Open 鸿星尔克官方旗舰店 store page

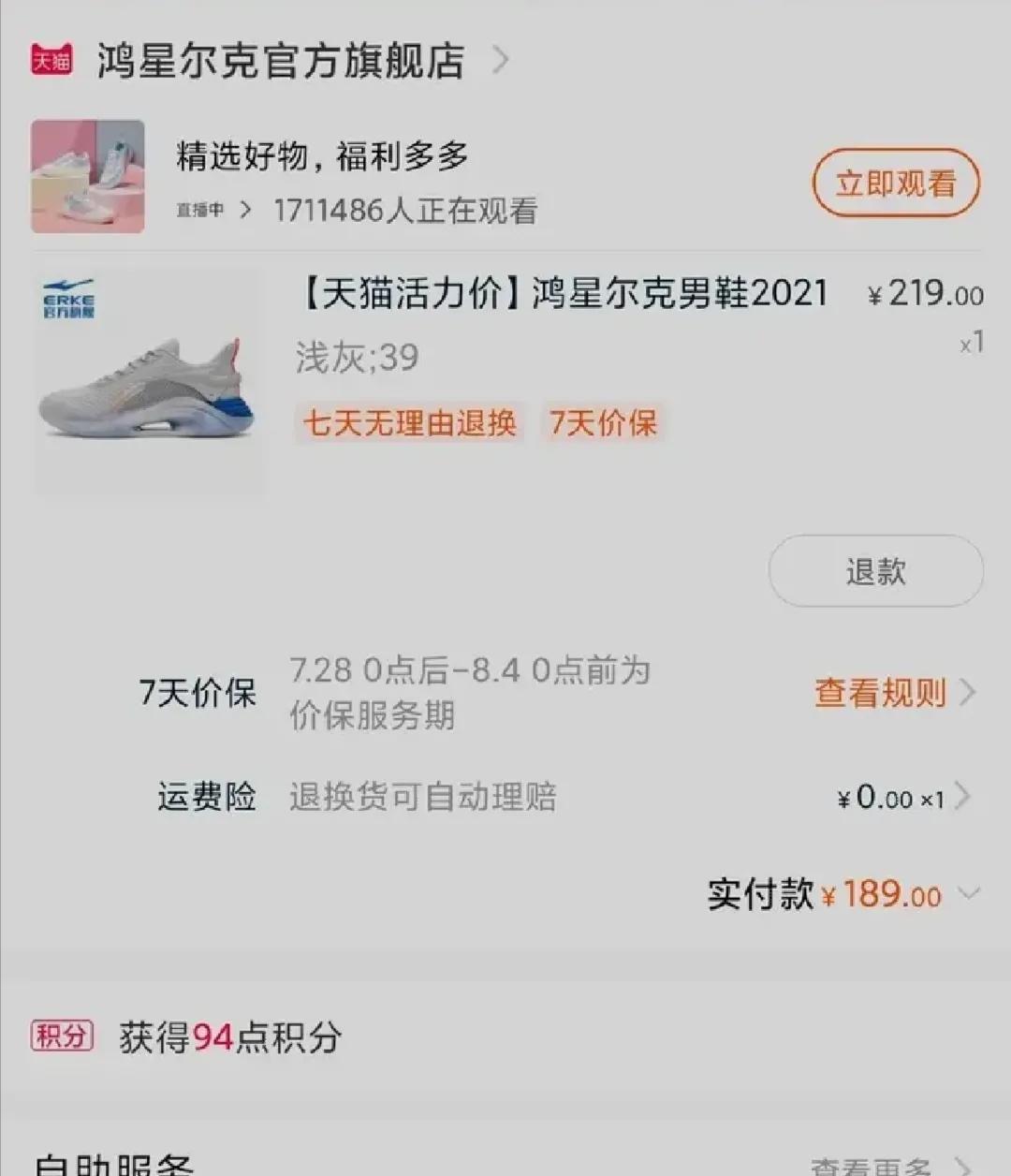pos(281,61)
